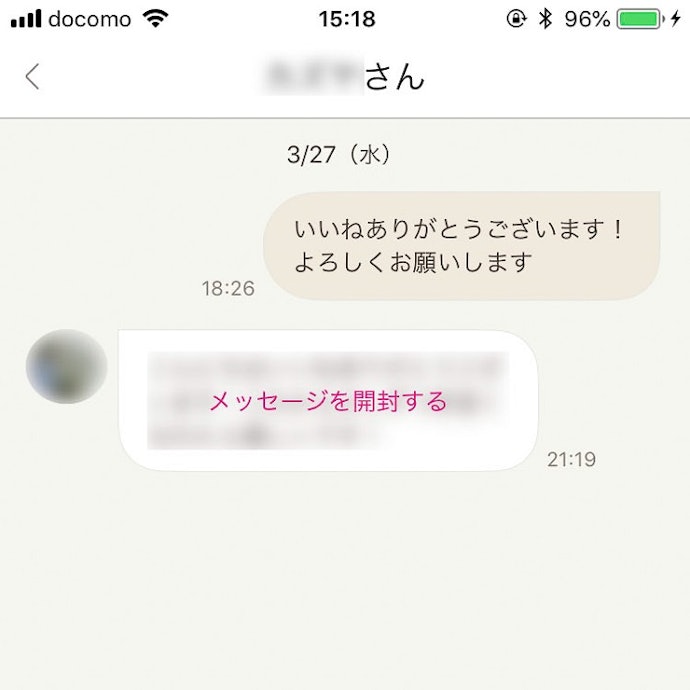Open the sender's blurred profile picture

(67, 367)
